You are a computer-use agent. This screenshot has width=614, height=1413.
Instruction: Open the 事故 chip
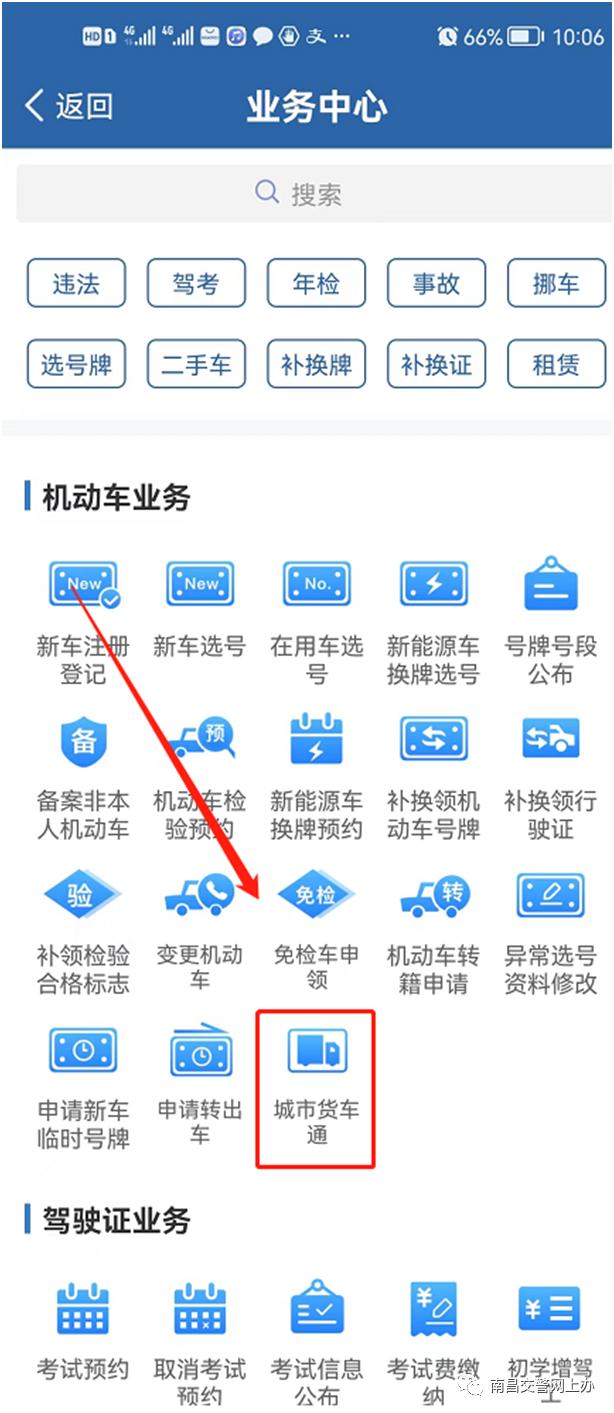[436, 284]
